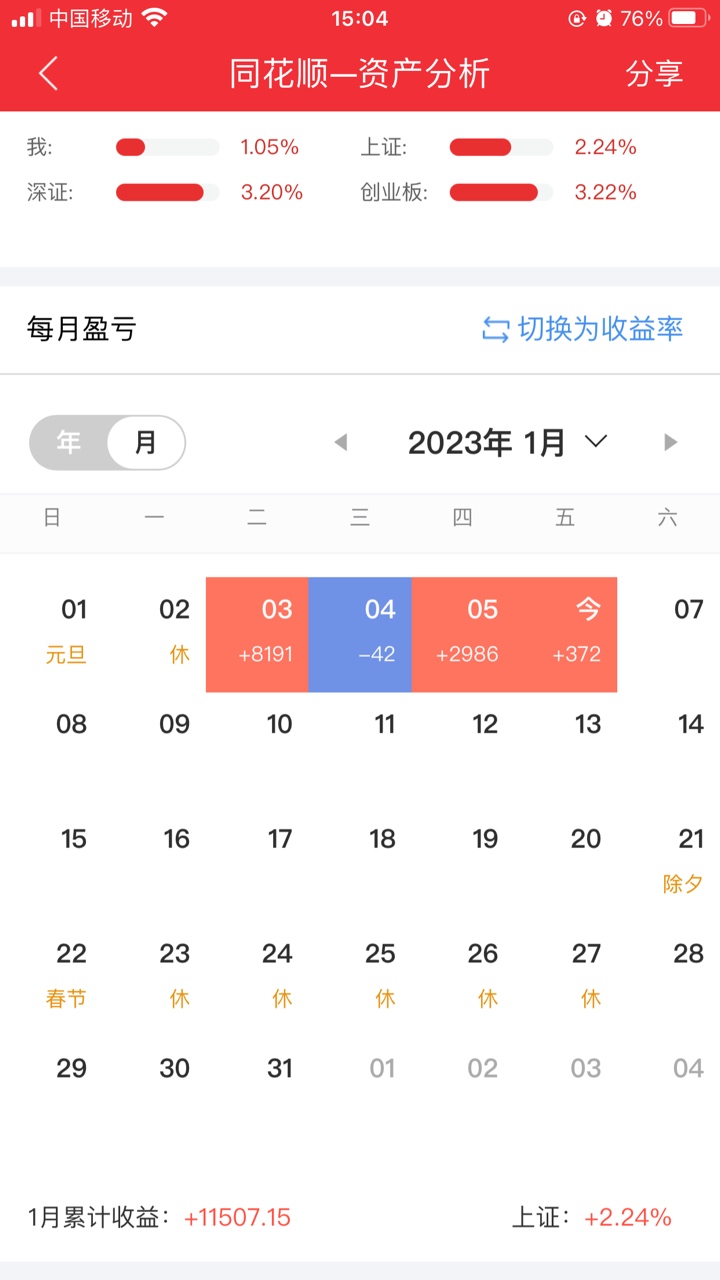720x1280 pixels.
Task: Open today's cell showing +372
Action: (566, 634)
